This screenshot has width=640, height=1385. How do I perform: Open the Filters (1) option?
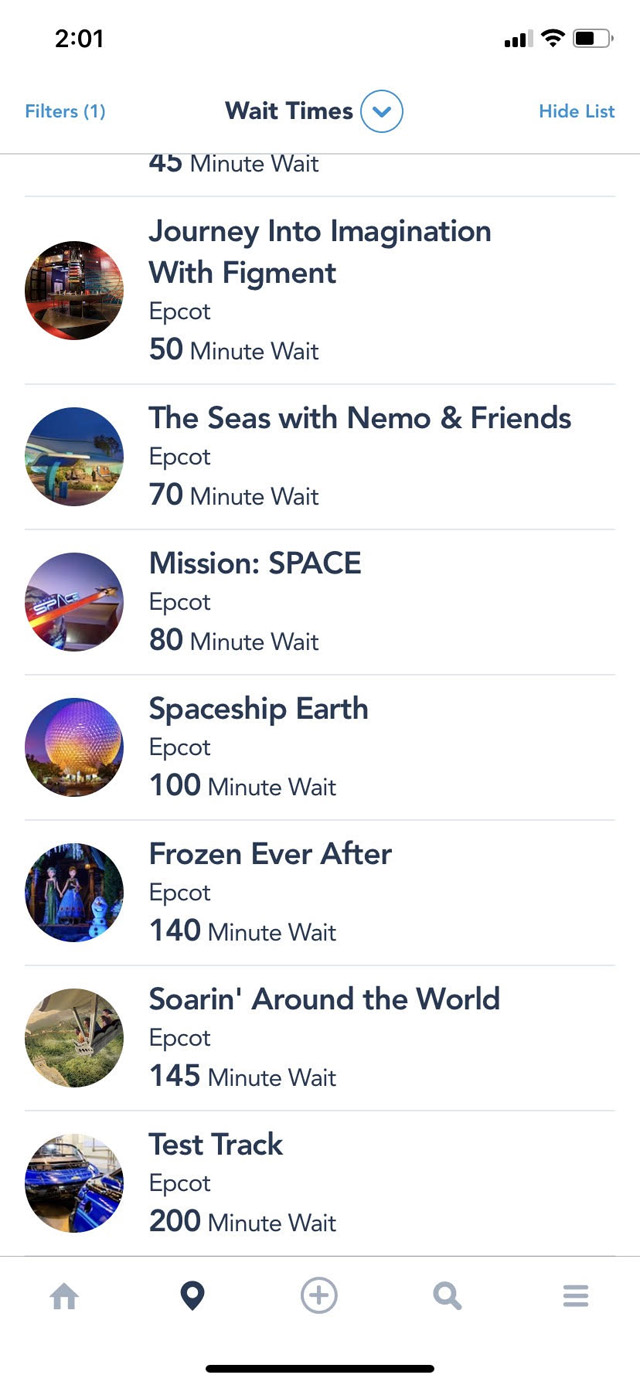[x=65, y=111]
